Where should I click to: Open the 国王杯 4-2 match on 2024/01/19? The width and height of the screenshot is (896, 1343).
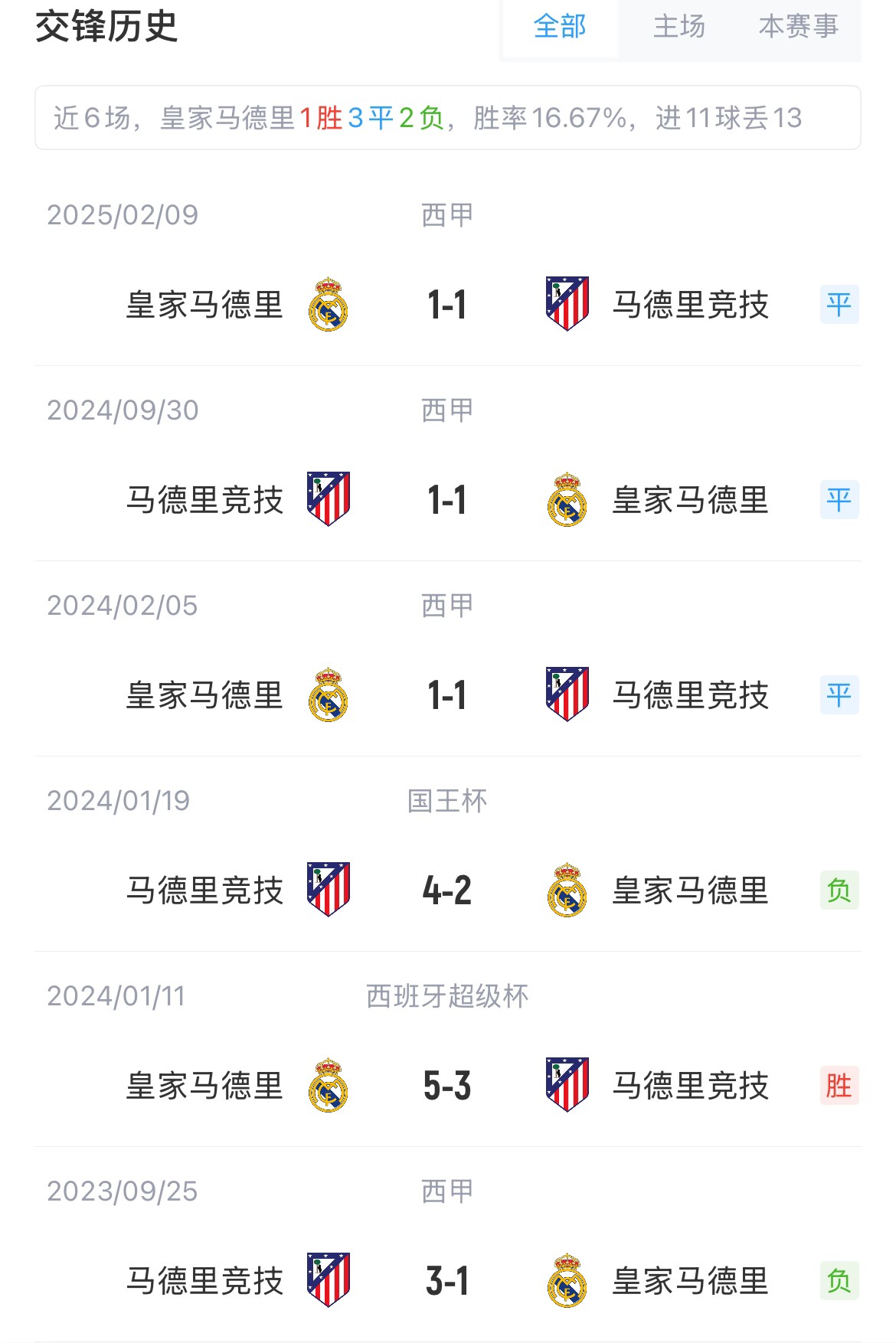pyautogui.click(x=447, y=890)
